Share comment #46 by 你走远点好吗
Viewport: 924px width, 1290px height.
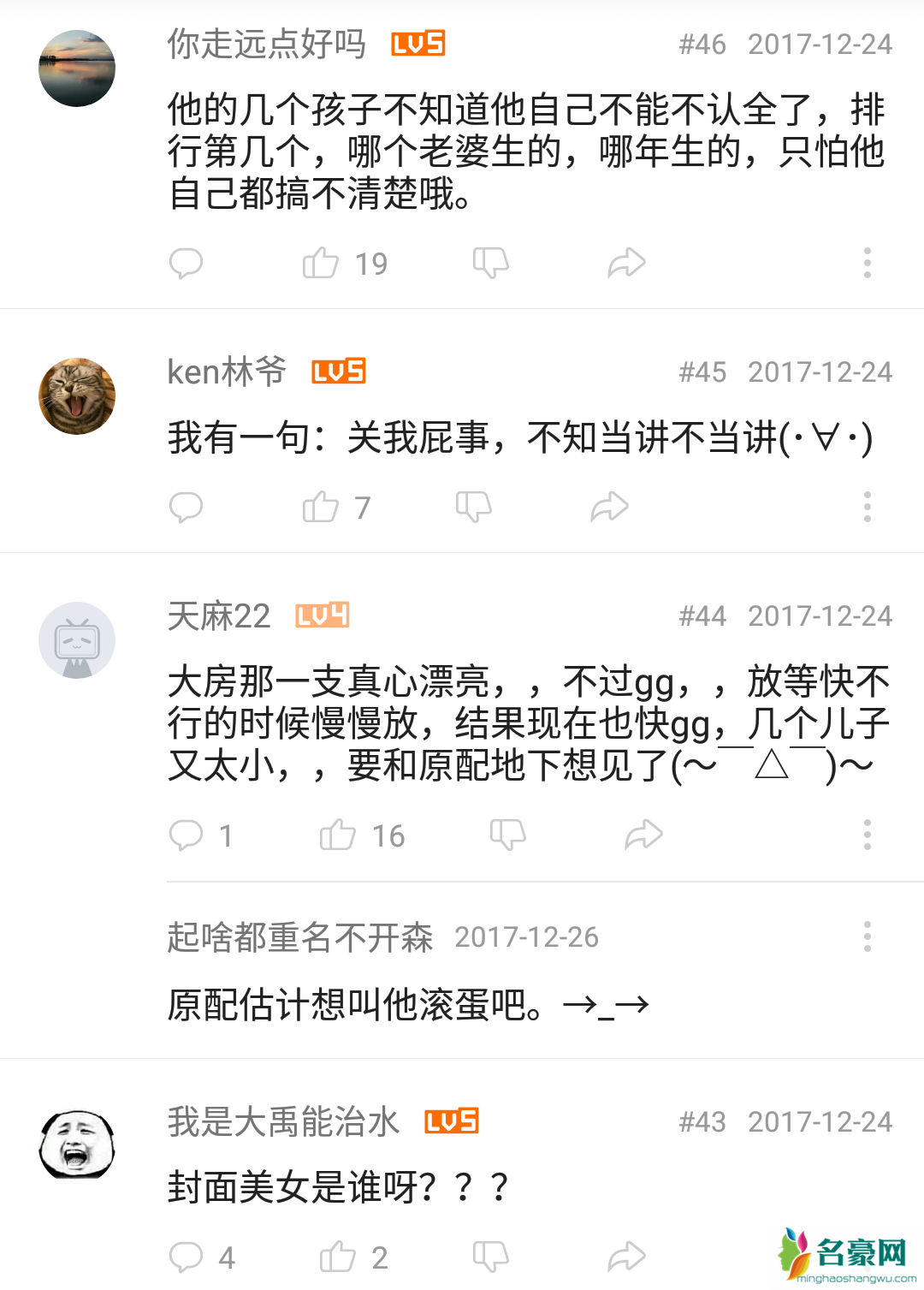tap(626, 263)
